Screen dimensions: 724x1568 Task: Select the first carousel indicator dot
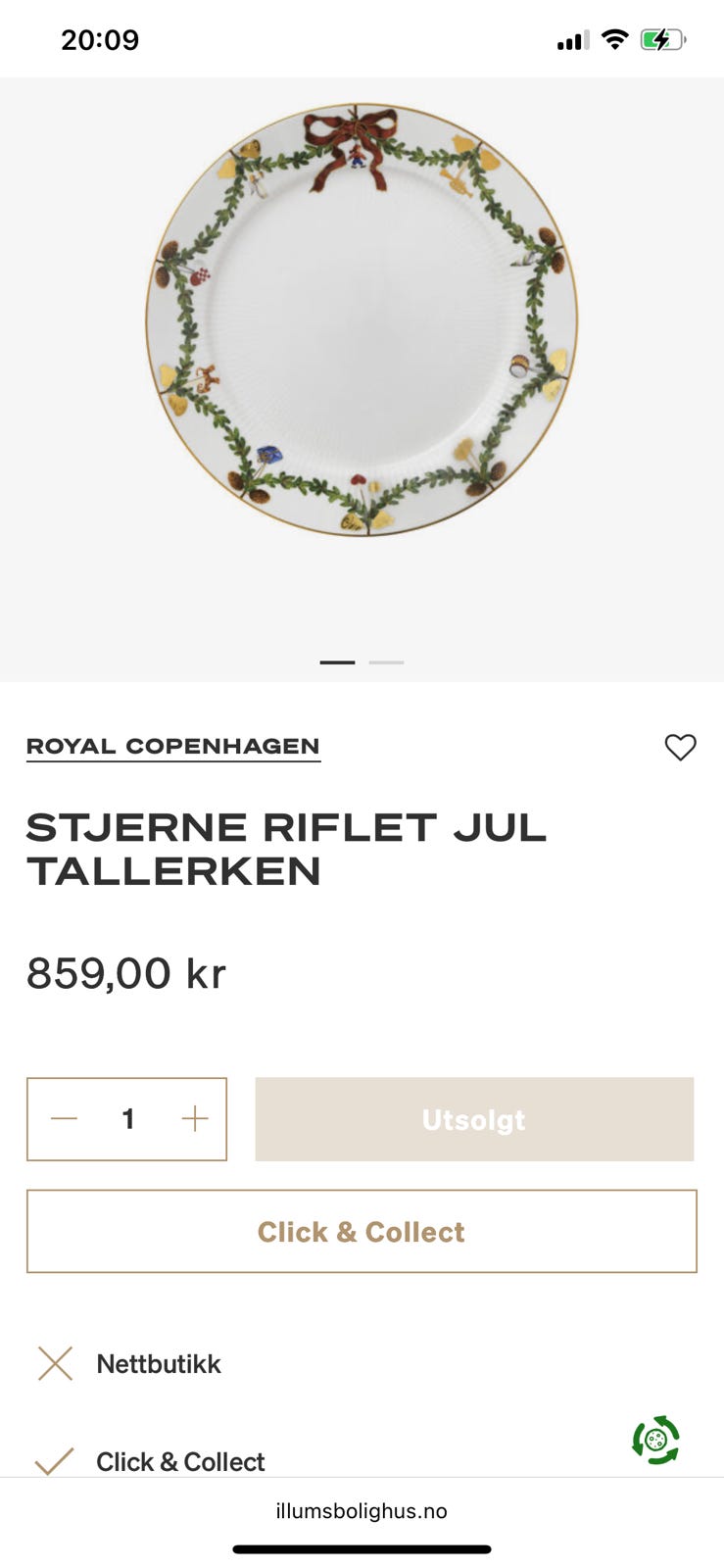pyautogui.click(x=337, y=661)
